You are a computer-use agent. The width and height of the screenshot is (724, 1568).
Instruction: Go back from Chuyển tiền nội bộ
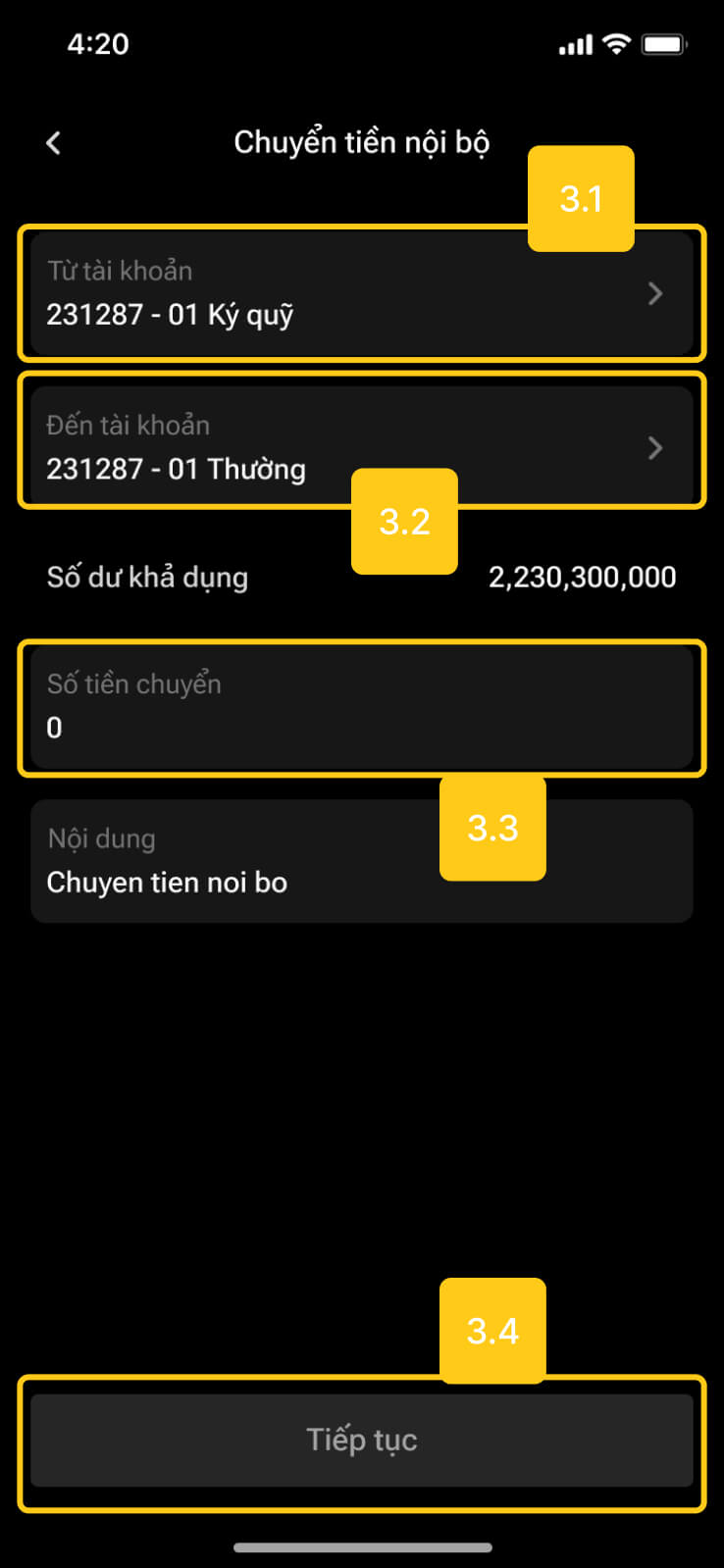[x=54, y=143]
